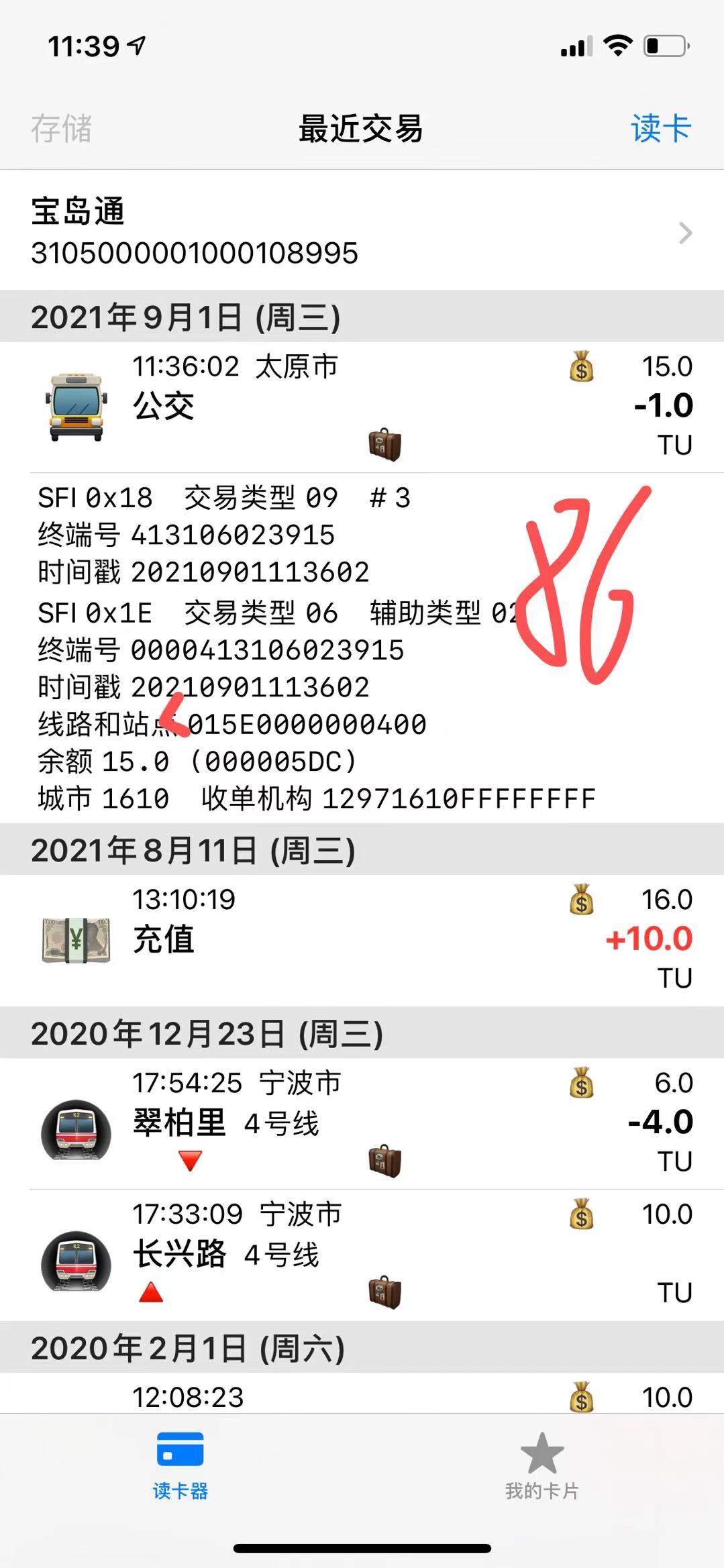Expand the 充值 +10.0 transaction
The image size is (724, 1568).
pos(361,939)
